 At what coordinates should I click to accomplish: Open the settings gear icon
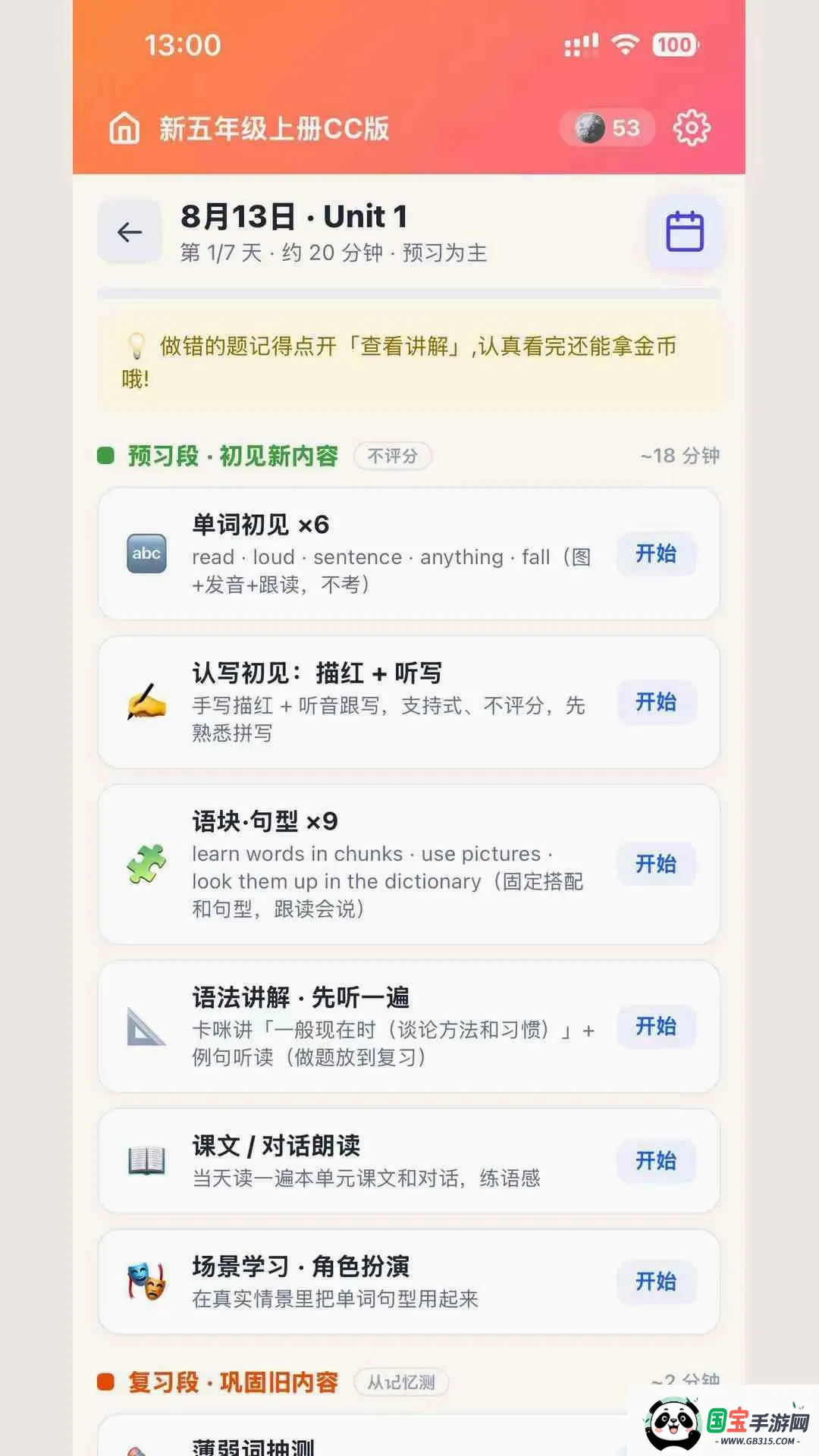click(692, 127)
